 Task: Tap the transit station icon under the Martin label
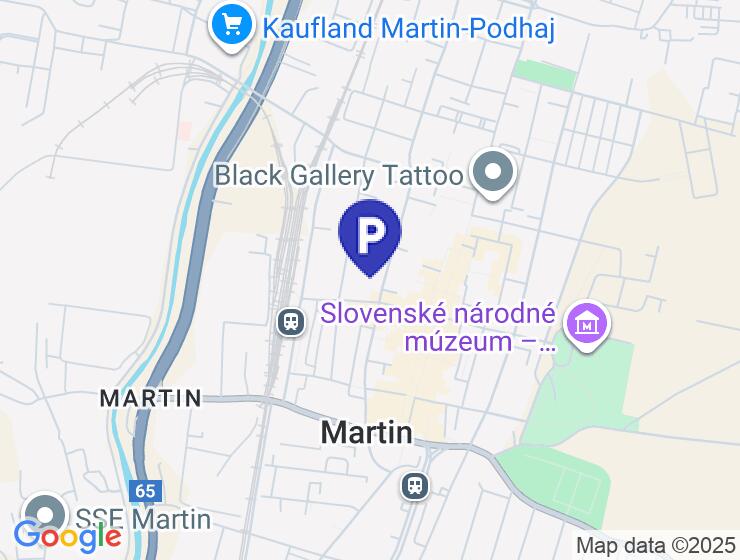pos(414,486)
